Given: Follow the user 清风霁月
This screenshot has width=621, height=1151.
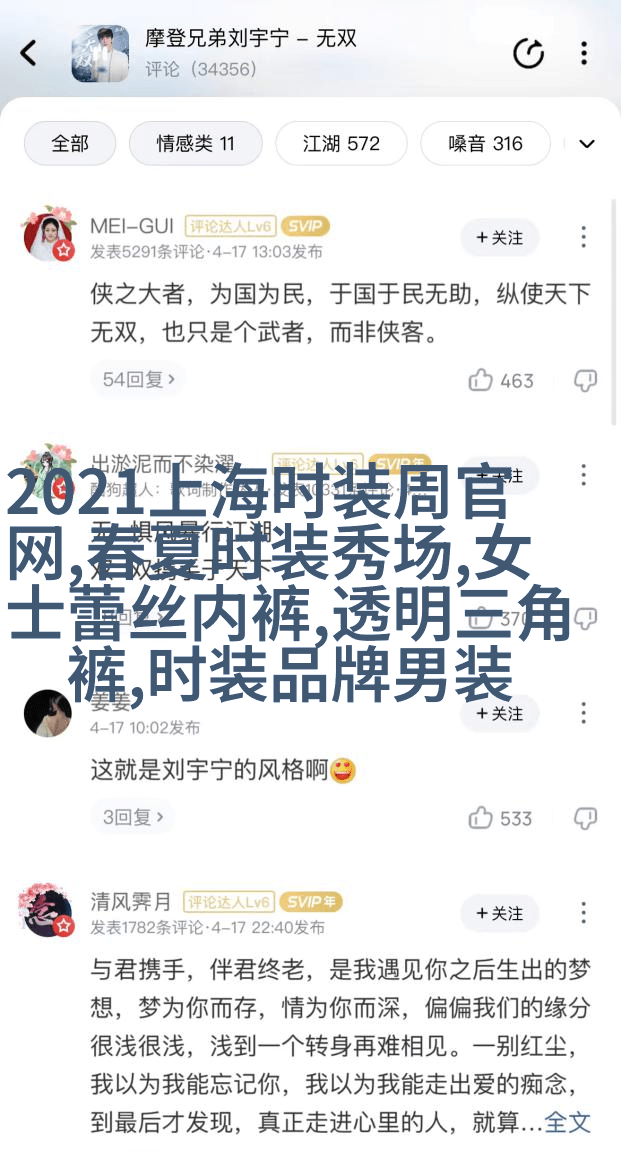Looking at the screenshot, I should (499, 913).
